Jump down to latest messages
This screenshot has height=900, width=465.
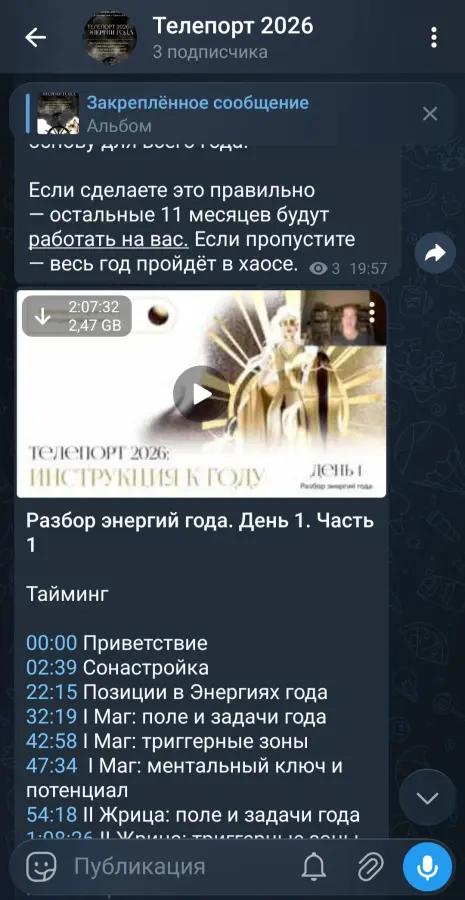[x=427, y=798]
